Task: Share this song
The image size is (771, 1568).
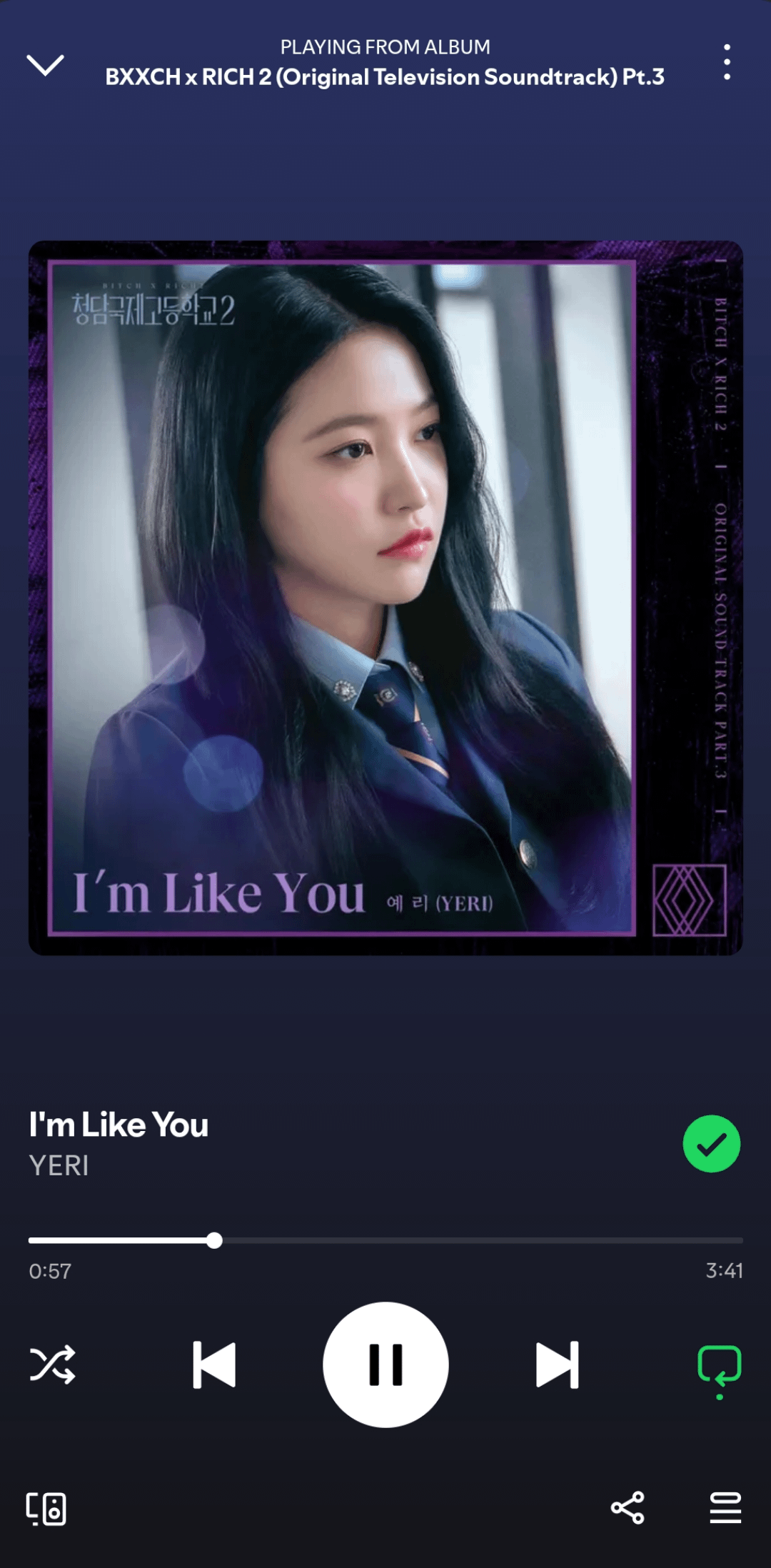Action: (628, 1507)
